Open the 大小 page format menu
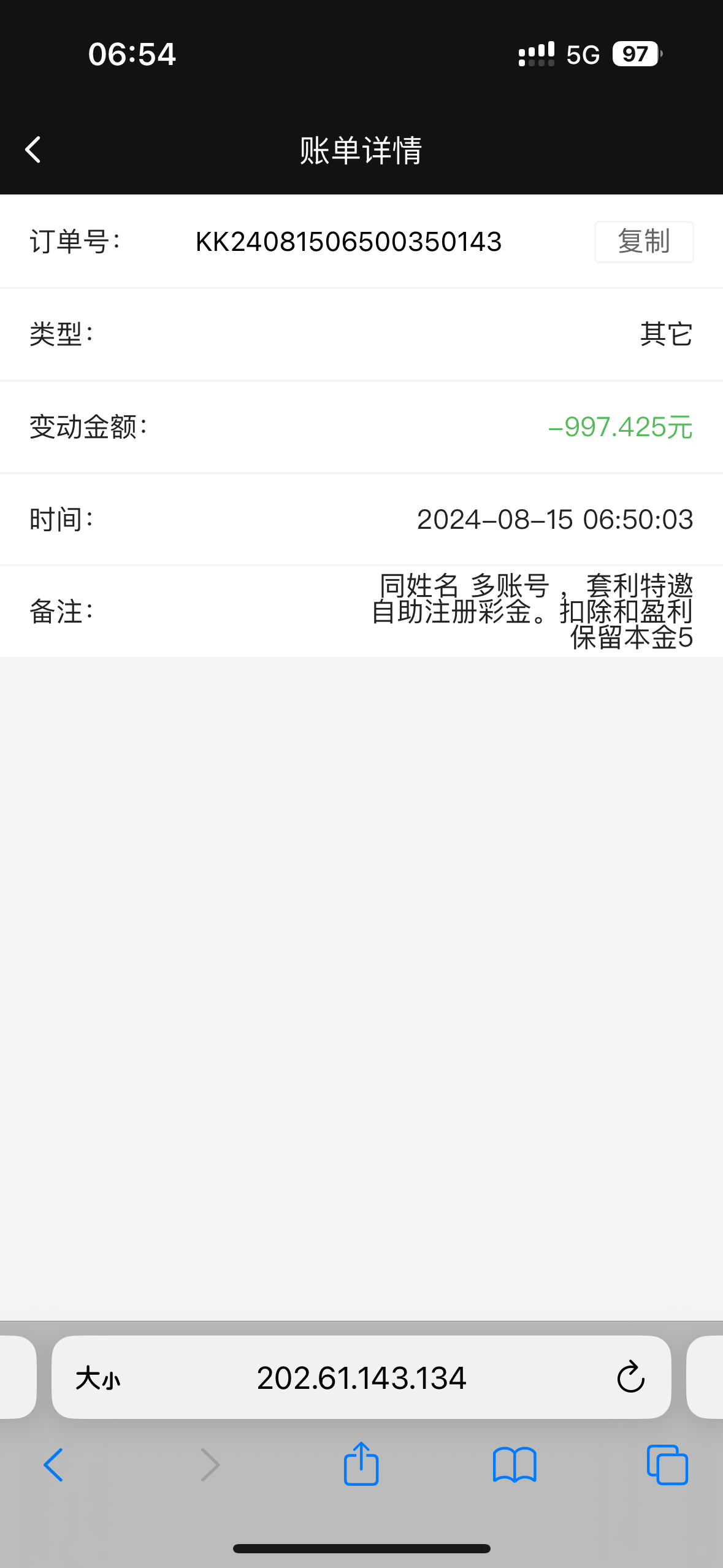This screenshot has height=1568, width=723. 98,1378
